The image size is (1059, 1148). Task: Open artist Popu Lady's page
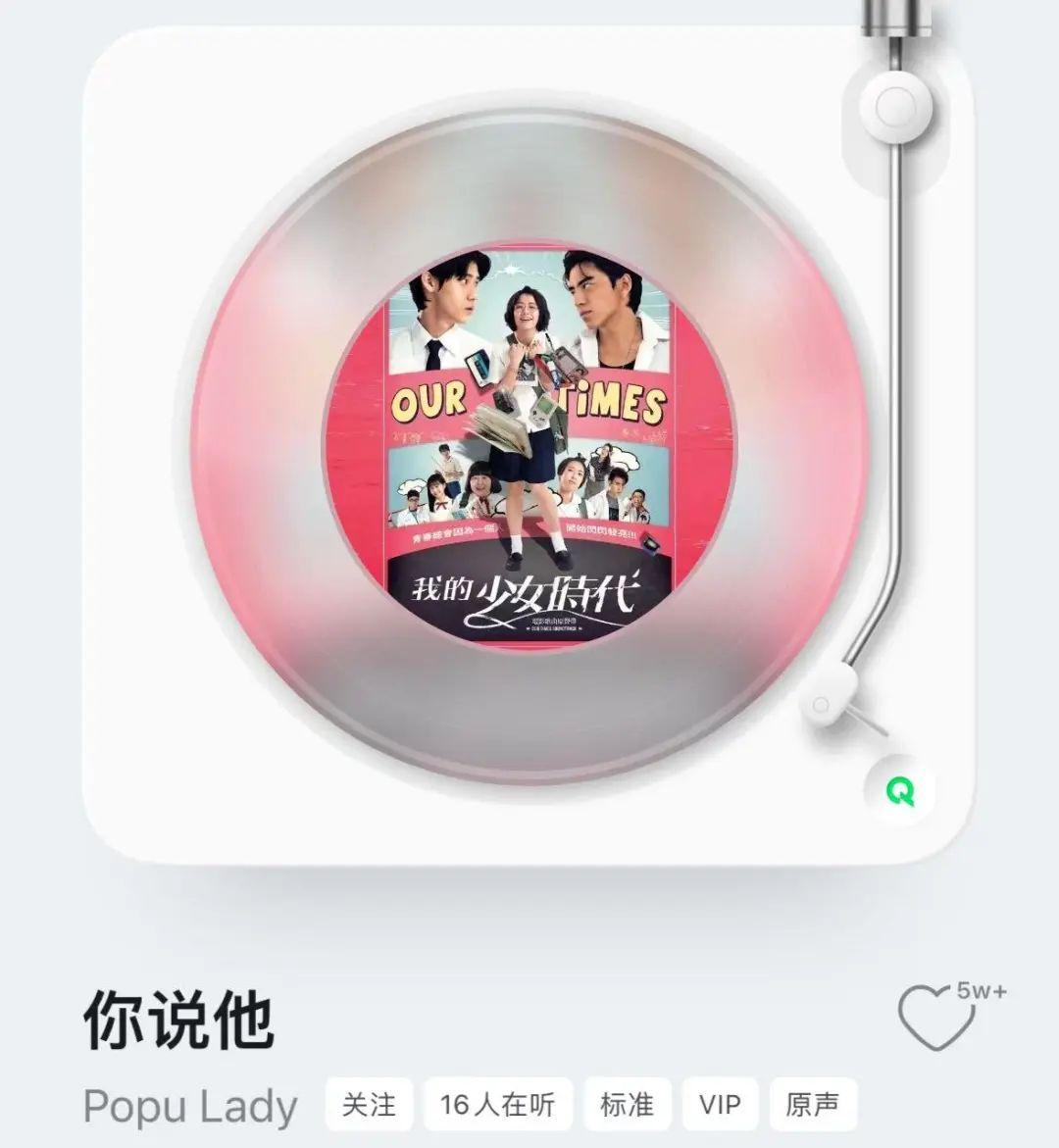(x=190, y=1106)
